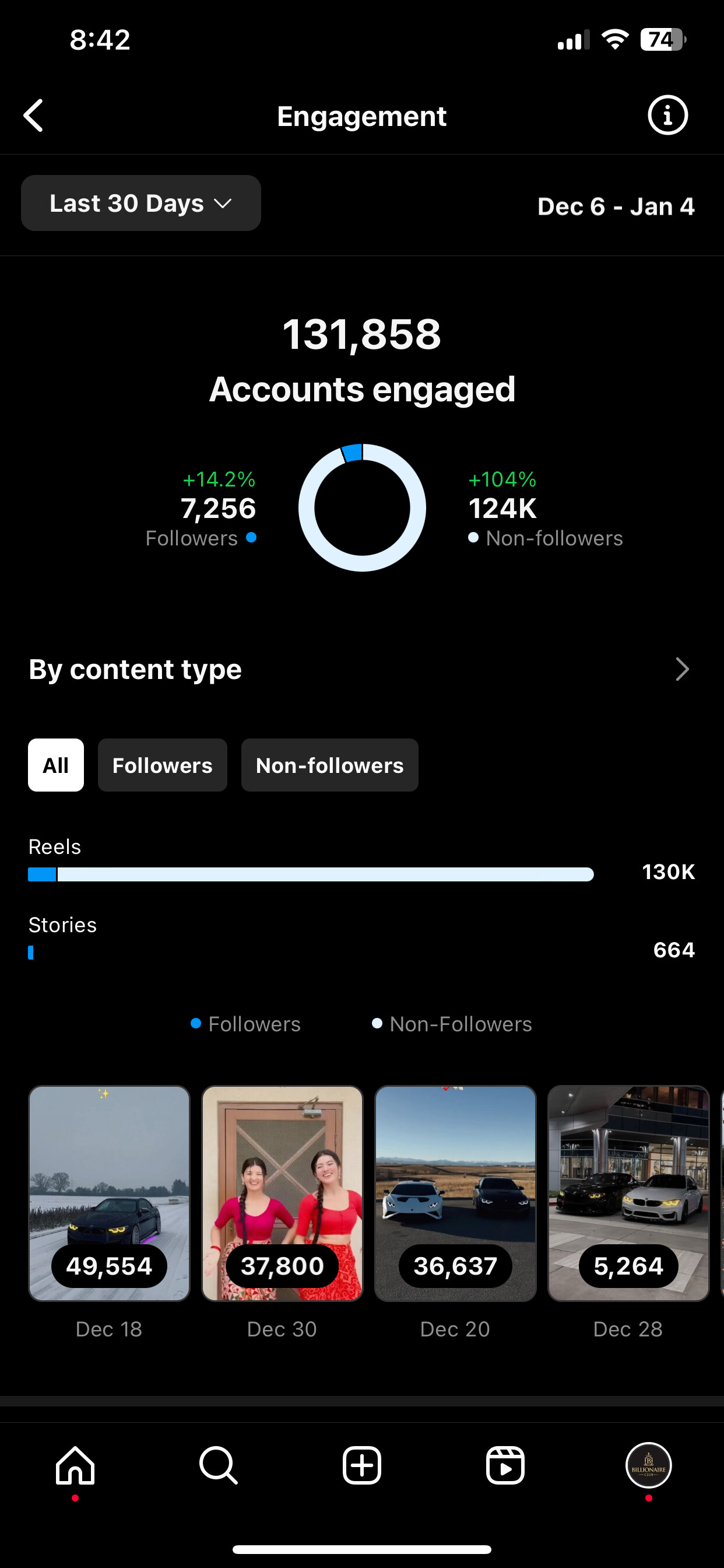This screenshot has height=1568, width=724.
Task: Open the Dec 30 reel with 37,800
Action: pyautogui.click(x=282, y=1193)
